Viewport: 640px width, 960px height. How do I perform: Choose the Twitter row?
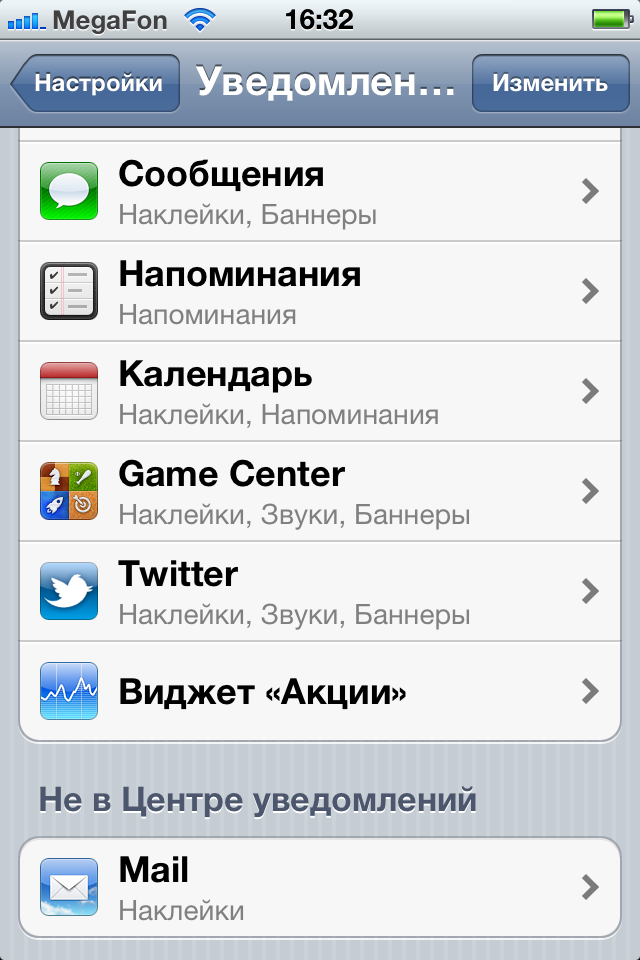tap(320, 591)
